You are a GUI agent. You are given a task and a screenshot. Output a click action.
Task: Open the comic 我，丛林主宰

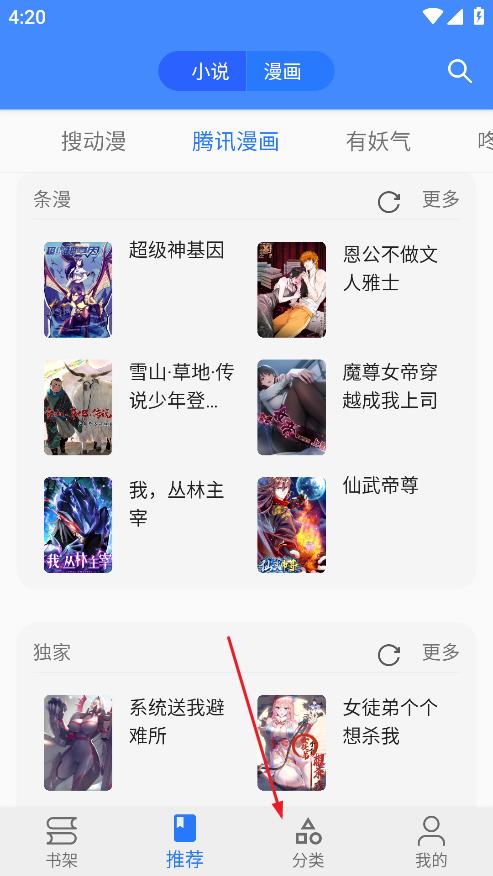(140, 524)
